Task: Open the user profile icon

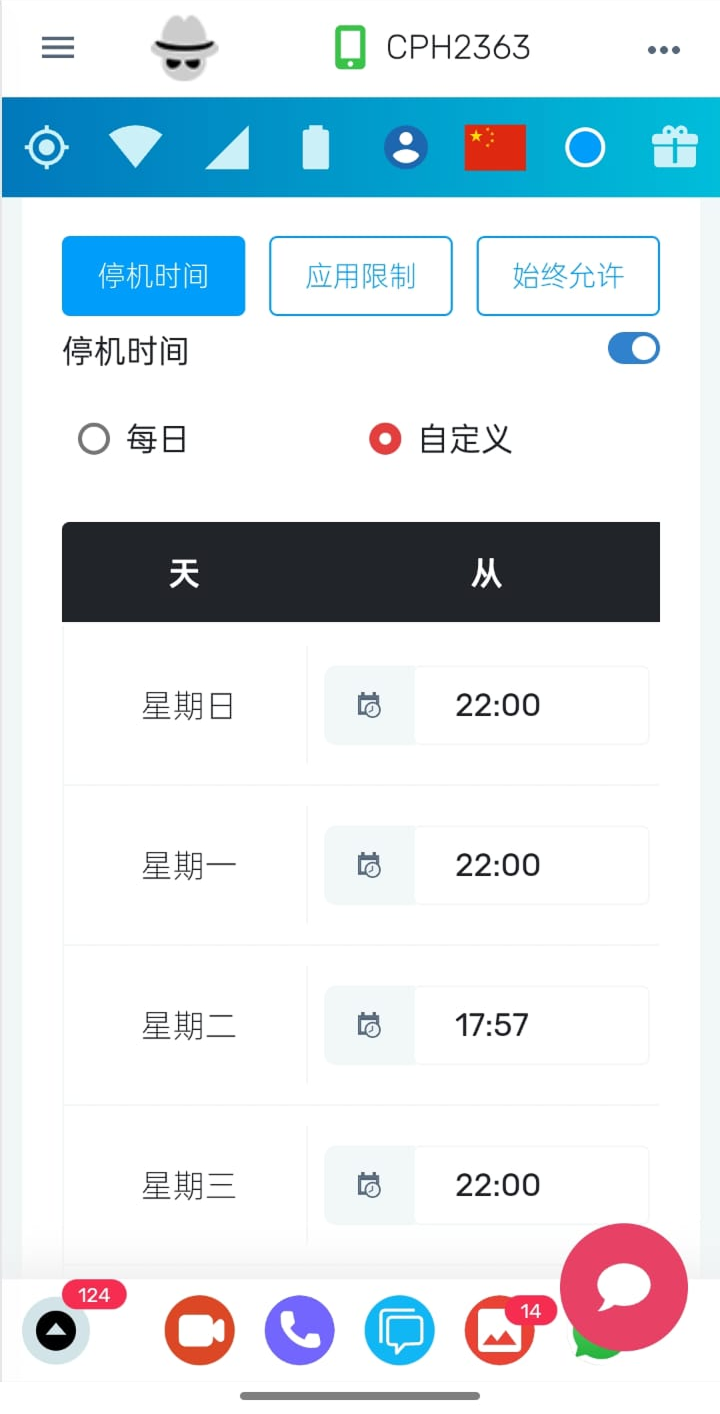Action: 406,148
